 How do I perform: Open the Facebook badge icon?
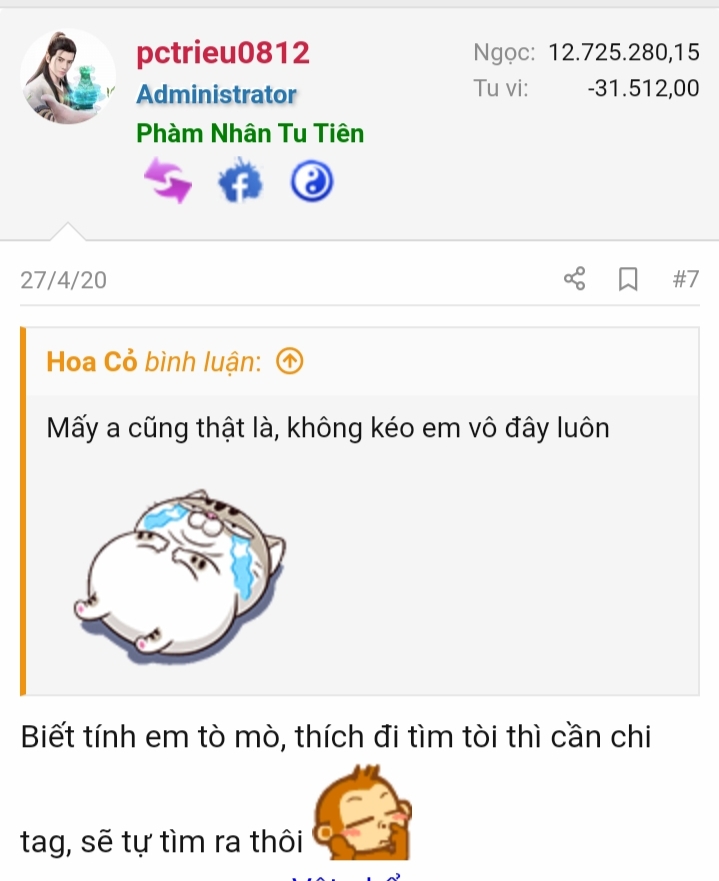240,182
